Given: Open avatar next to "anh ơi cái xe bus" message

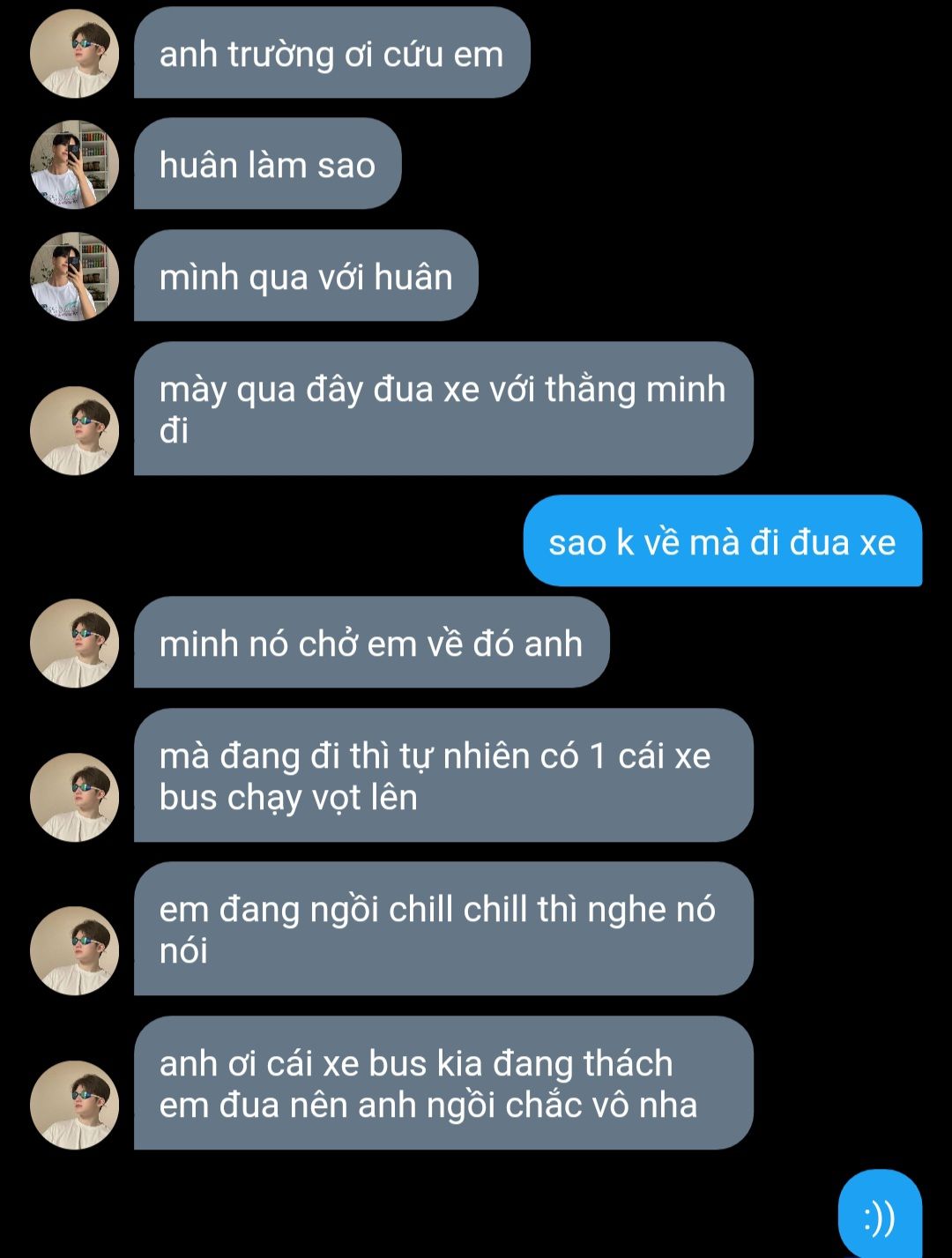Looking at the screenshot, I should [74, 1105].
